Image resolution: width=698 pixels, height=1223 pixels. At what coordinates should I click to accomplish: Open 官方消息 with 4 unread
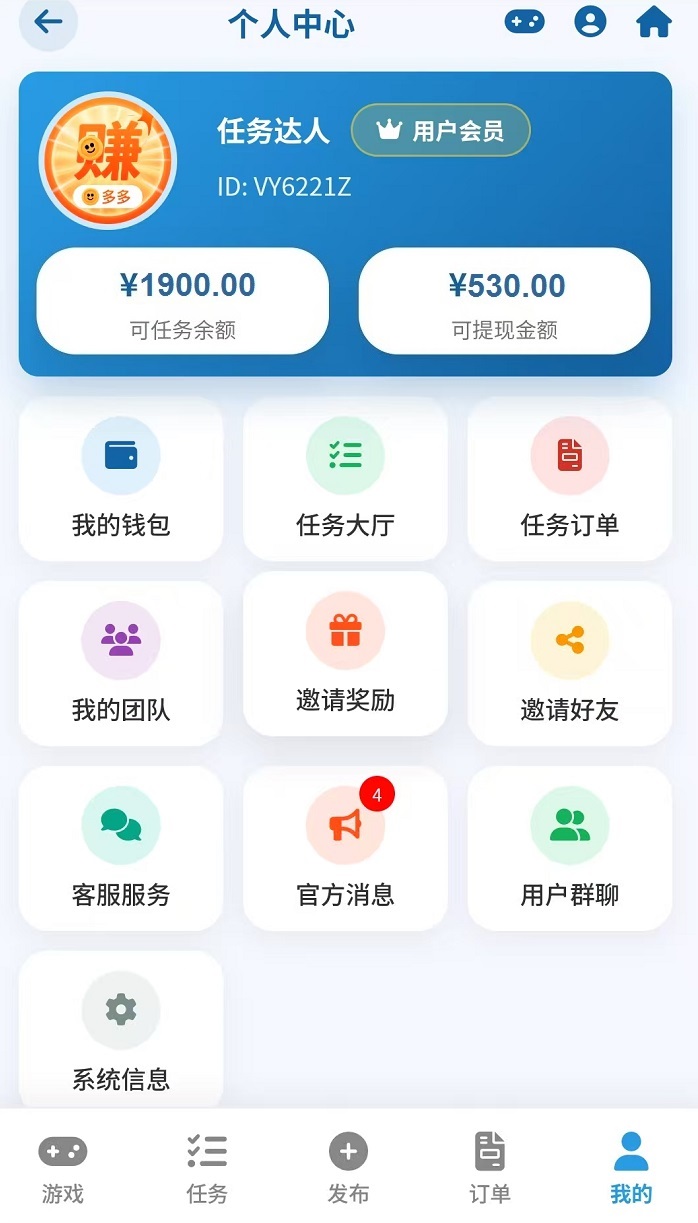(x=345, y=848)
